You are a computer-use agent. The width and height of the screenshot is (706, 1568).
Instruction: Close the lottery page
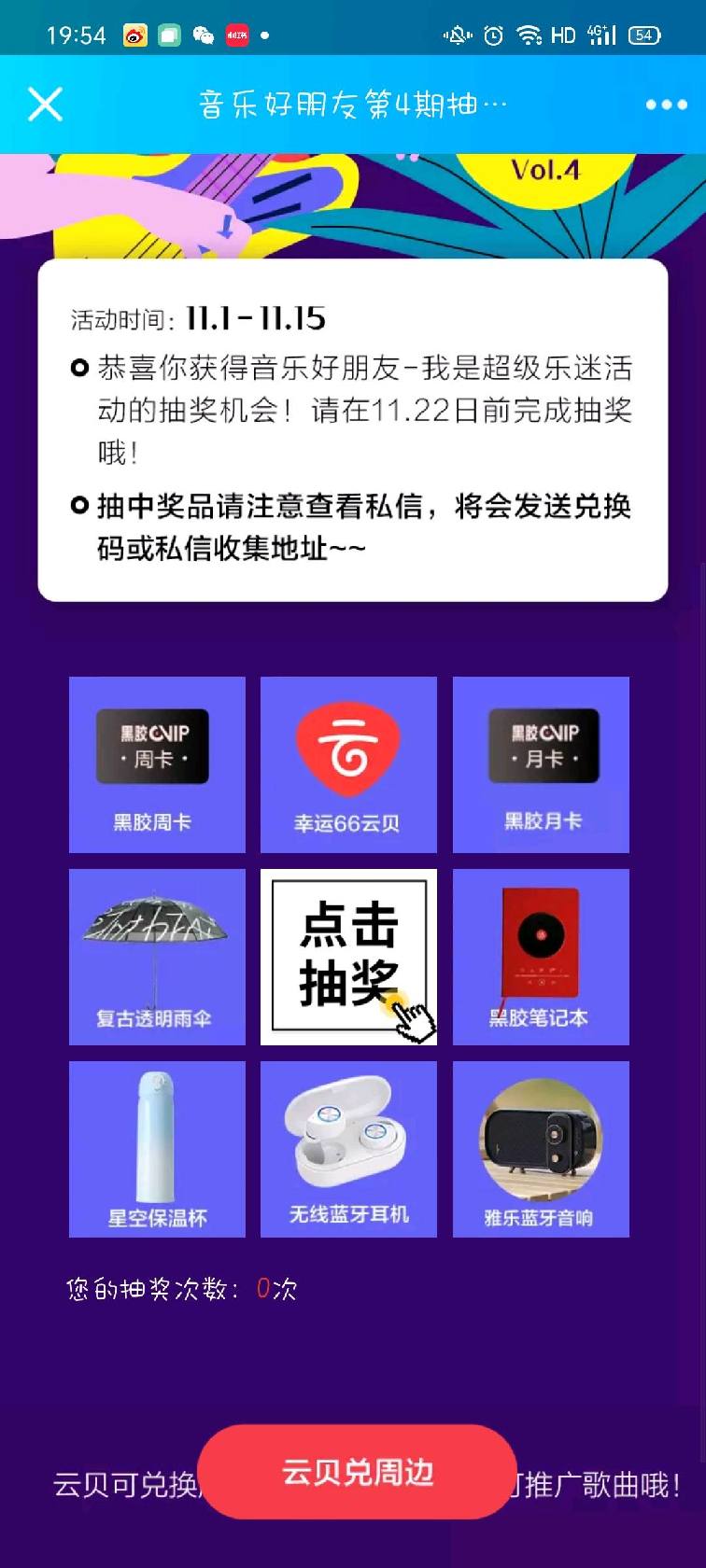click(45, 105)
